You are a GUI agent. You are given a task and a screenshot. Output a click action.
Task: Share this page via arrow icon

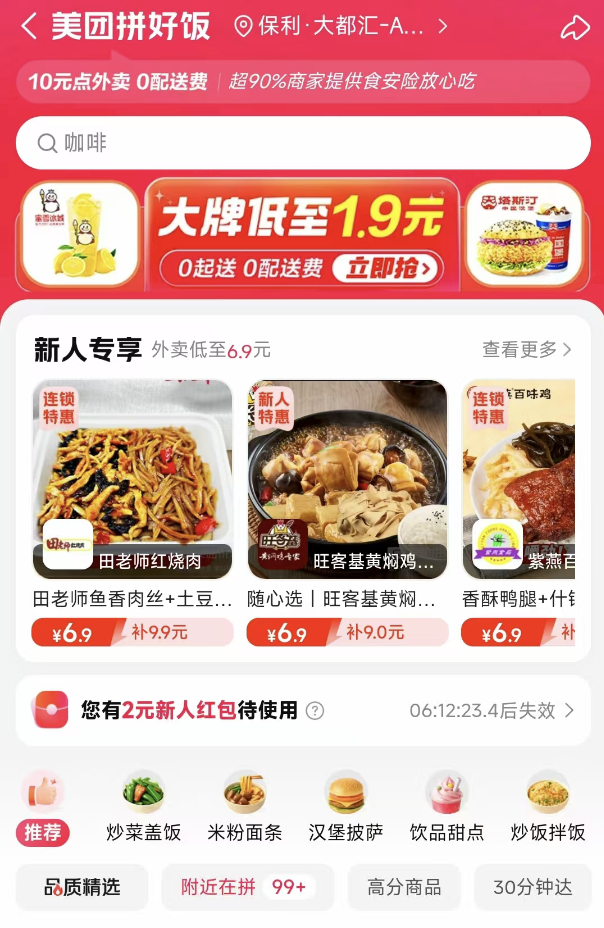[575, 27]
